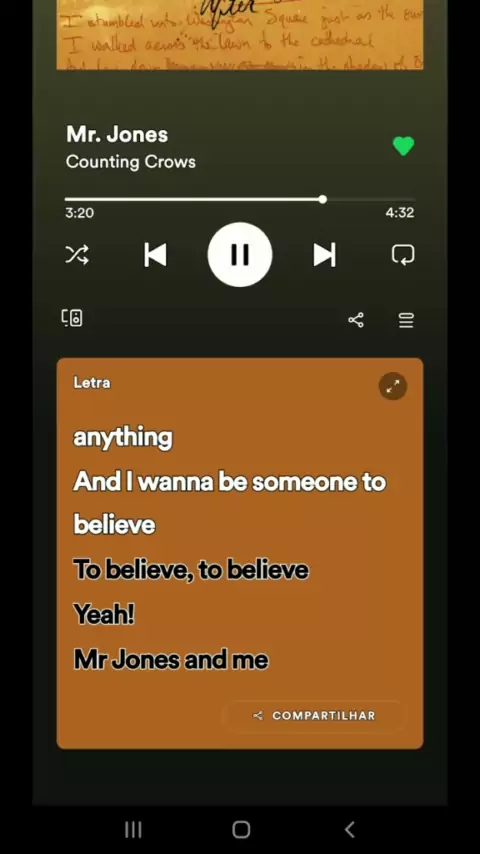Screen dimensions: 480x854
Task: Go to the home screen
Action: pyautogui.click(x=241, y=829)
